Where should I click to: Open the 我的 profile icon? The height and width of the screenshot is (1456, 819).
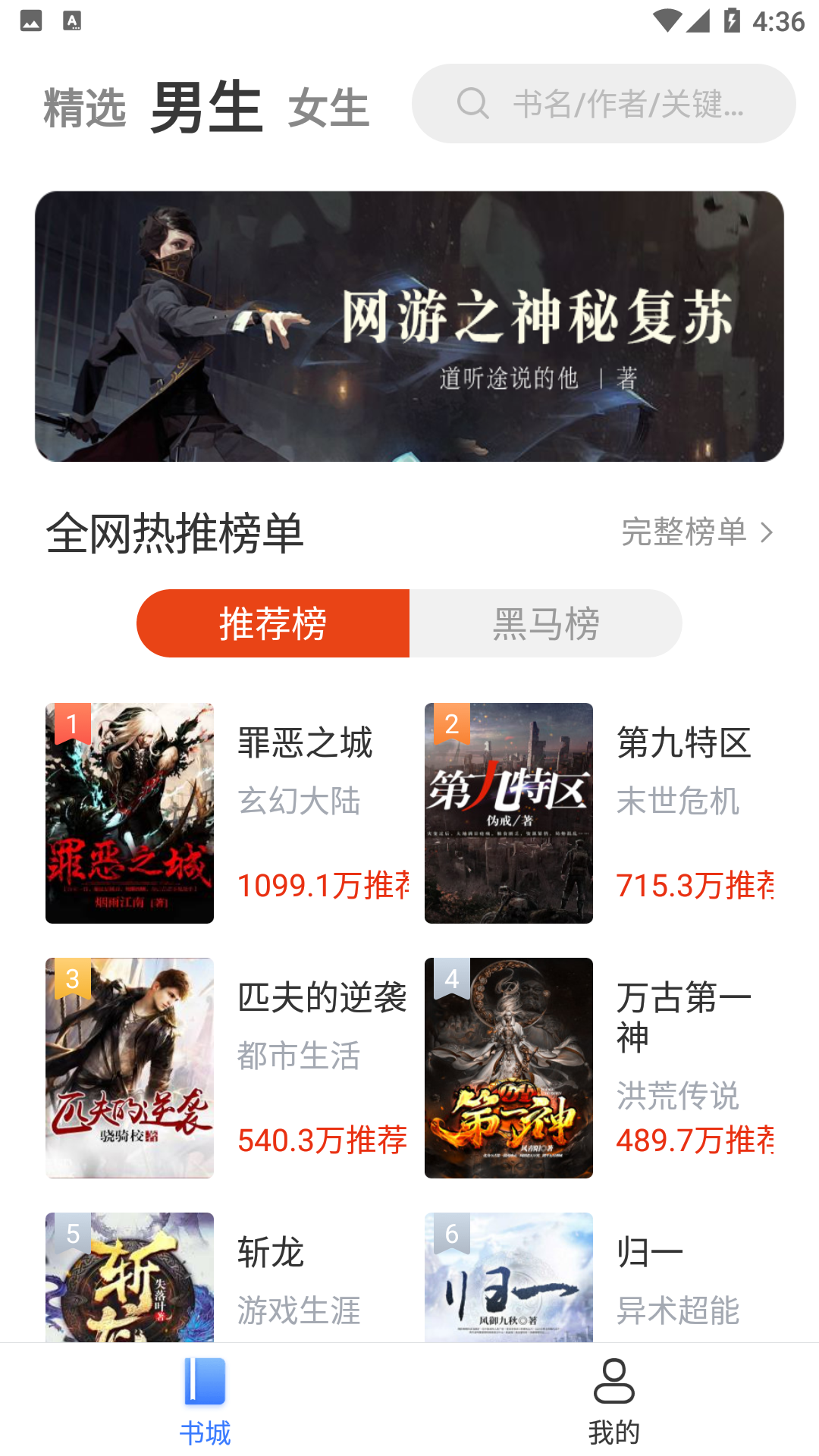point(614,1385)
